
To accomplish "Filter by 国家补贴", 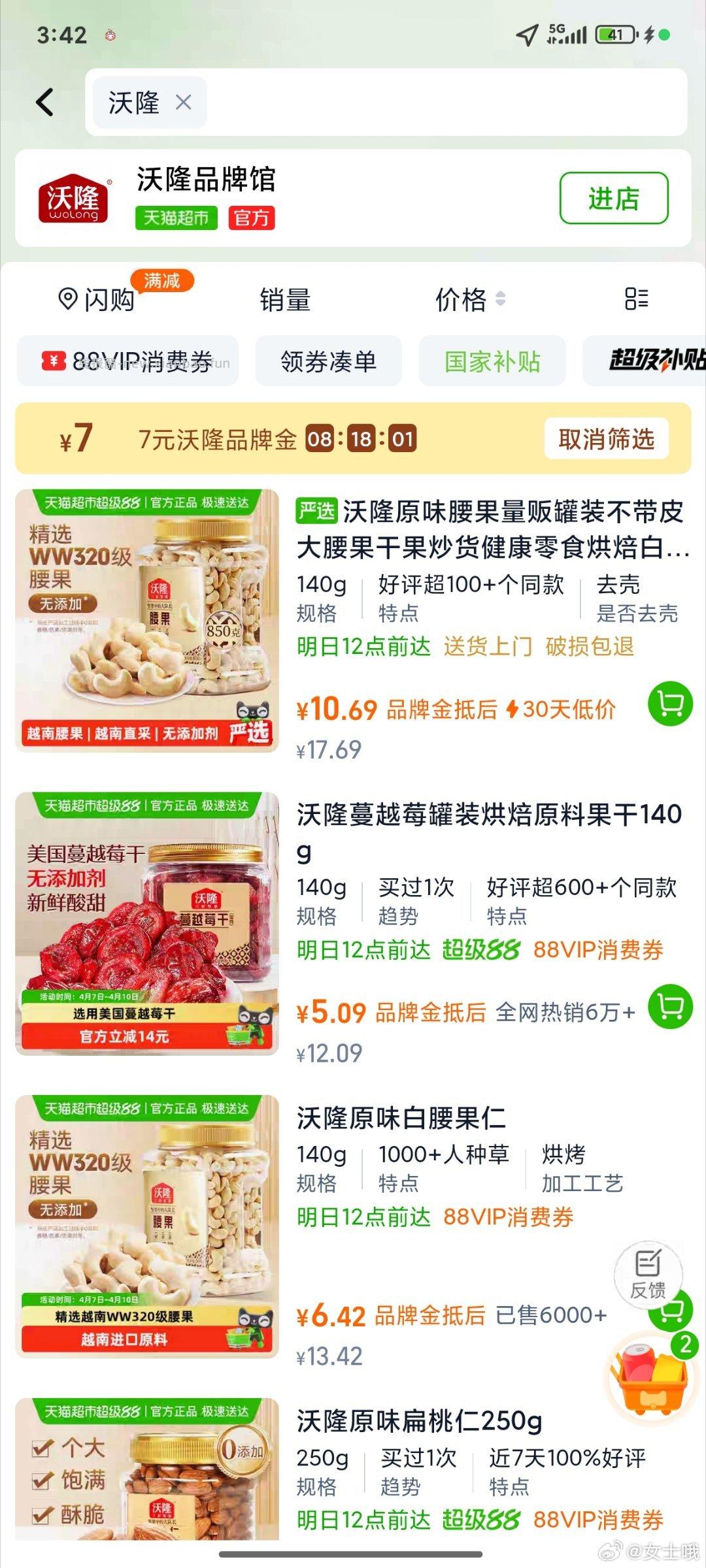I will click(492, 361).
